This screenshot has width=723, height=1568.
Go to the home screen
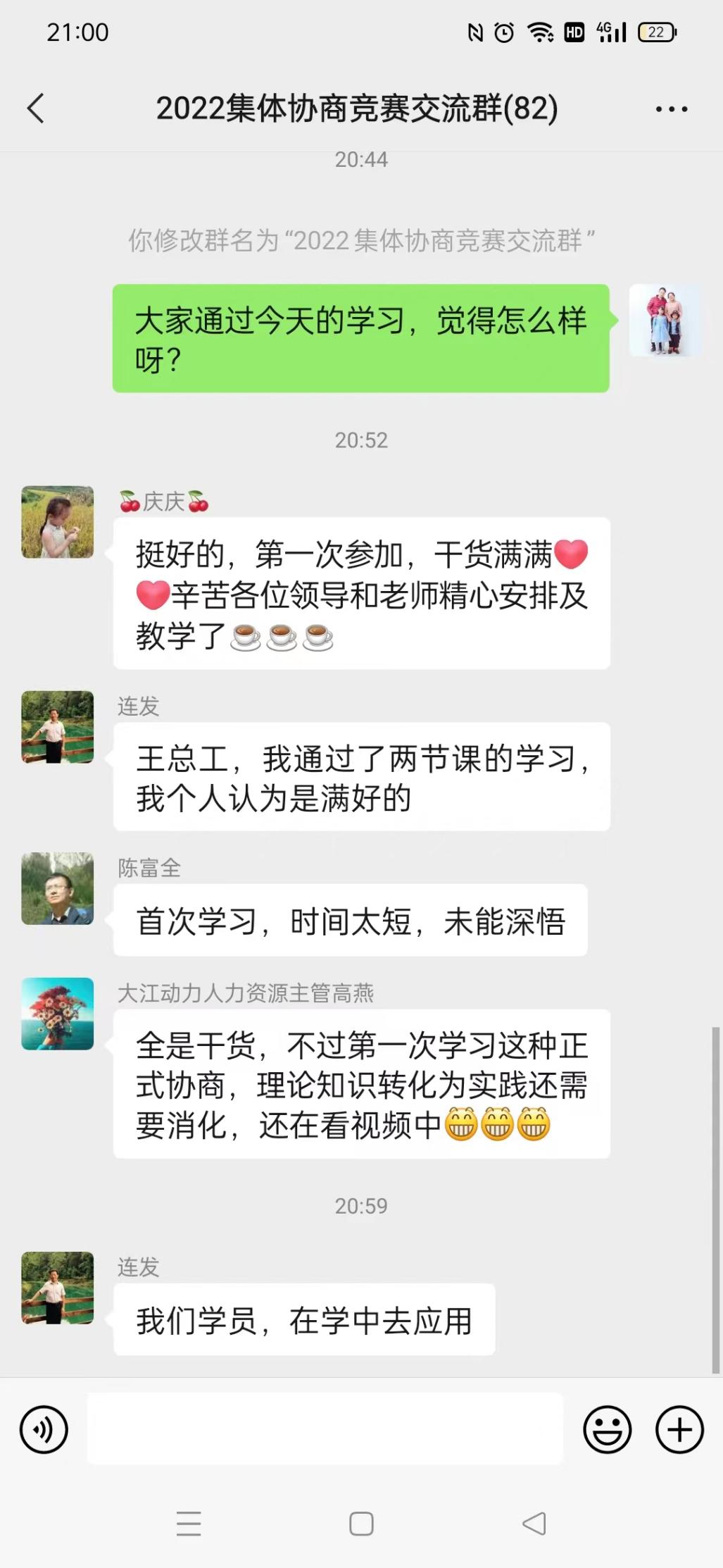[361, 1524]
